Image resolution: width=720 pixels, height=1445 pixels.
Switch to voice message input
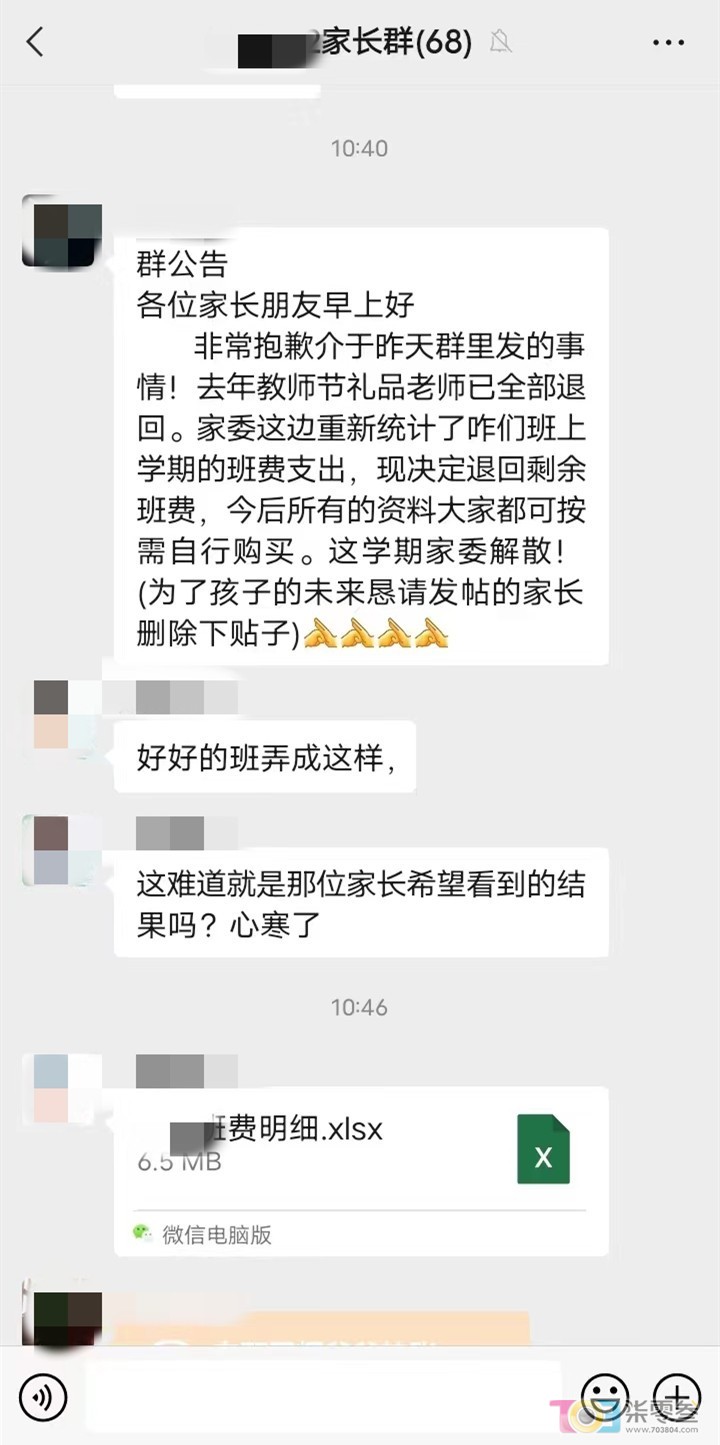[x=42, y=1396]
